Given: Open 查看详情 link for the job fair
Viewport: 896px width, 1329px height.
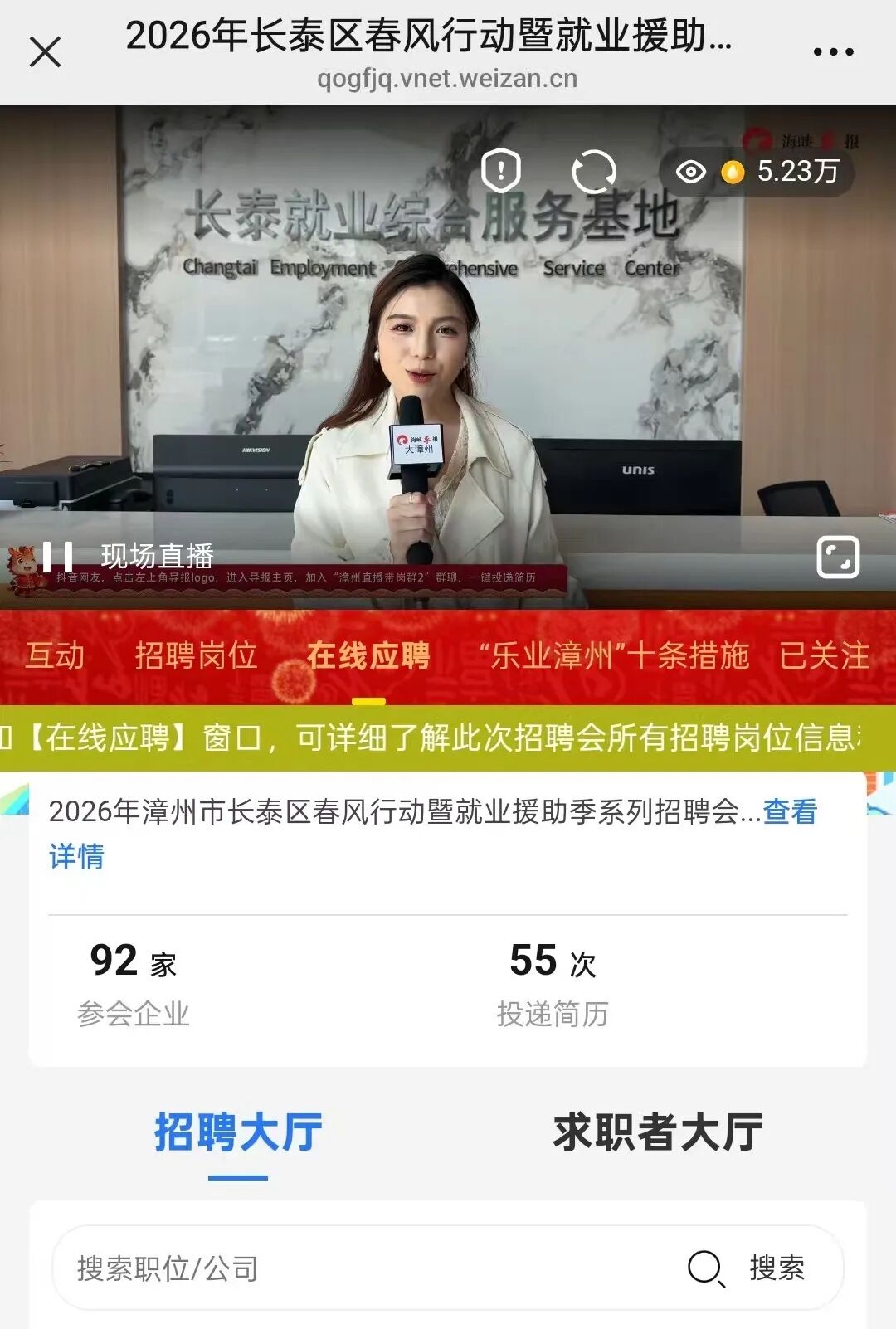Looking at the screenshot, I should (788, 811).
